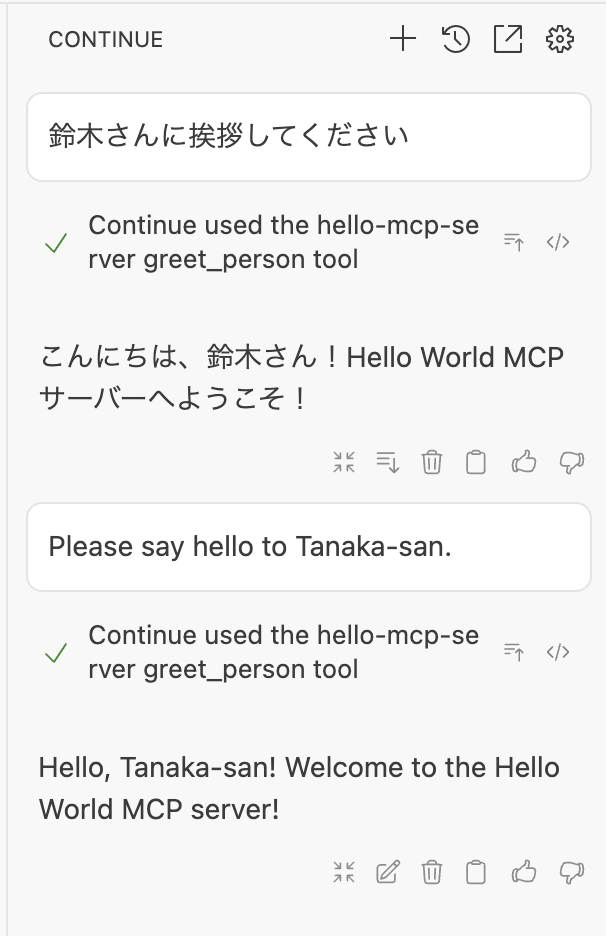This screenshot has width=606, height=936.
Task: View code for the first greet_person tool call
Action: point(558,242)
